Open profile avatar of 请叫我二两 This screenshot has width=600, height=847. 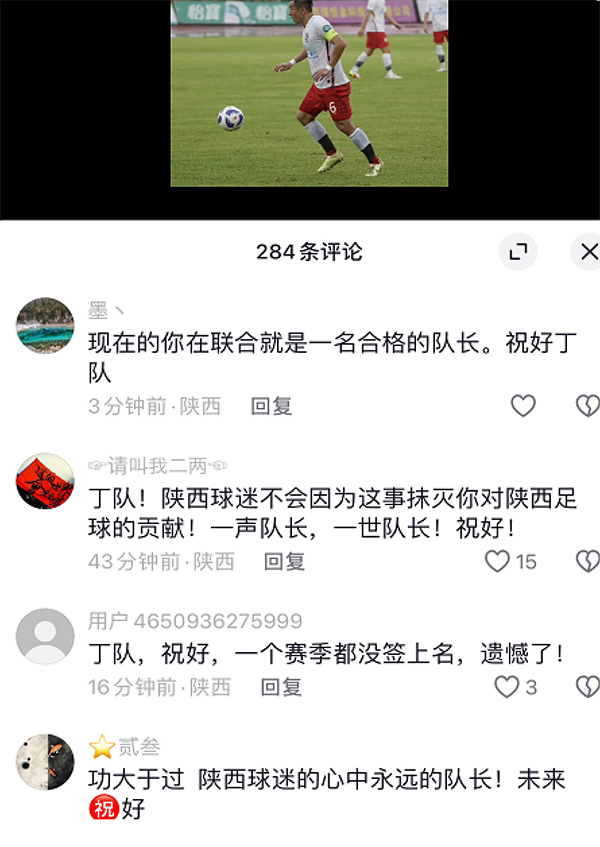tap(45, 481)
